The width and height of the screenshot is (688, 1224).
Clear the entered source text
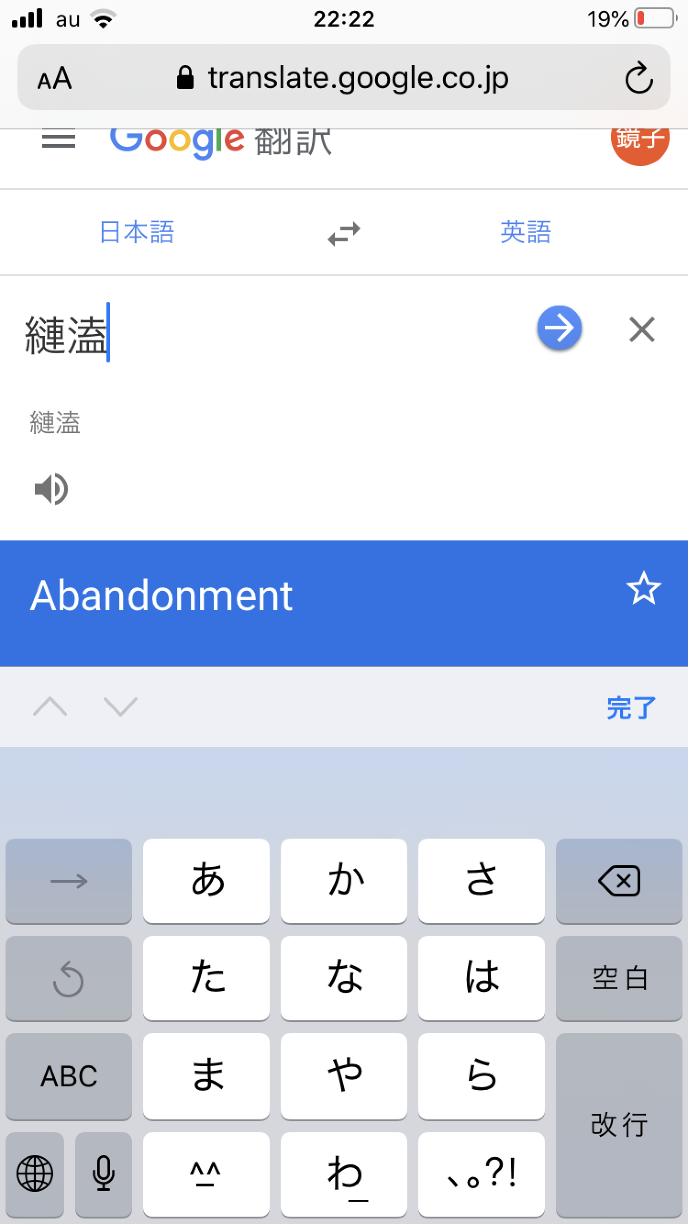[641, 329]
